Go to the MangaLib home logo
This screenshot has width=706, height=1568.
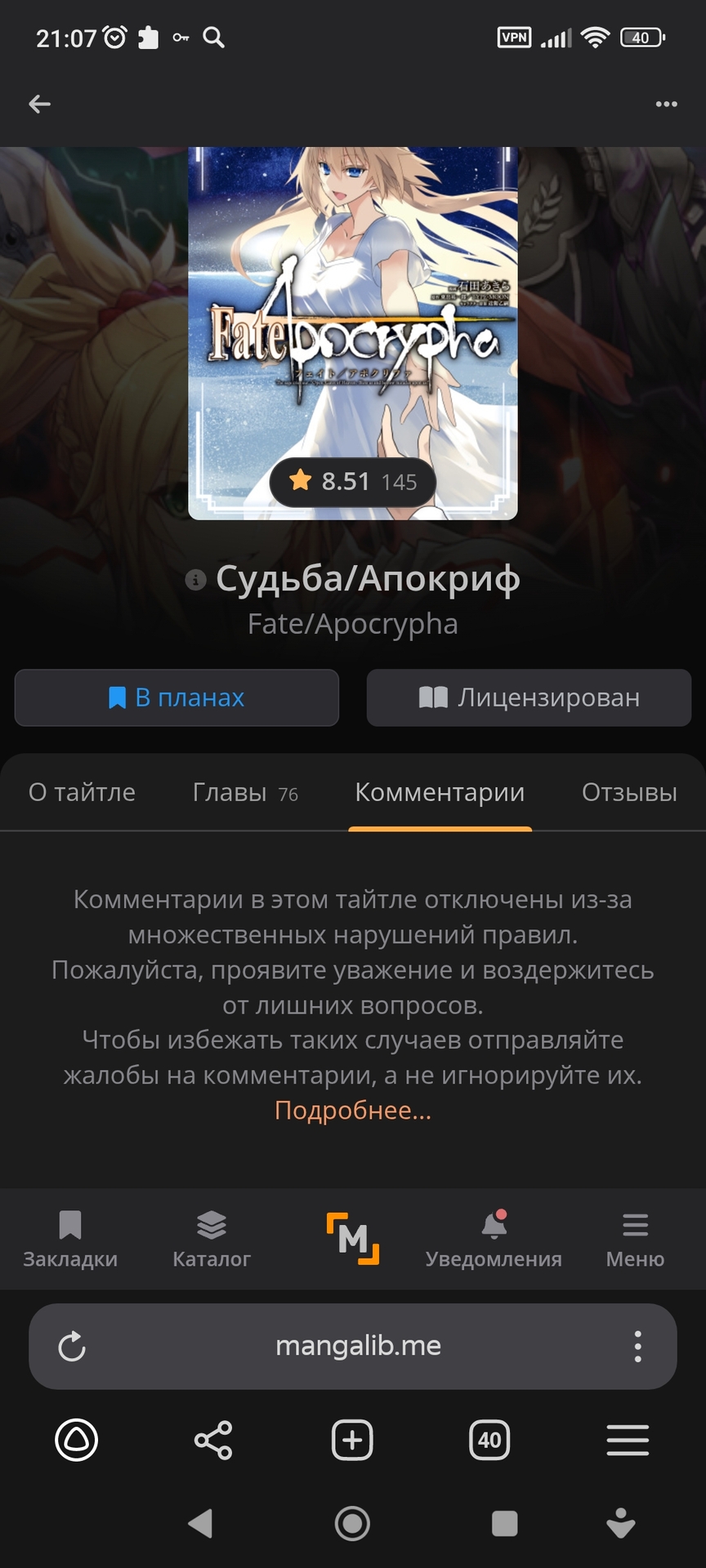click(x=353, y=1239)
